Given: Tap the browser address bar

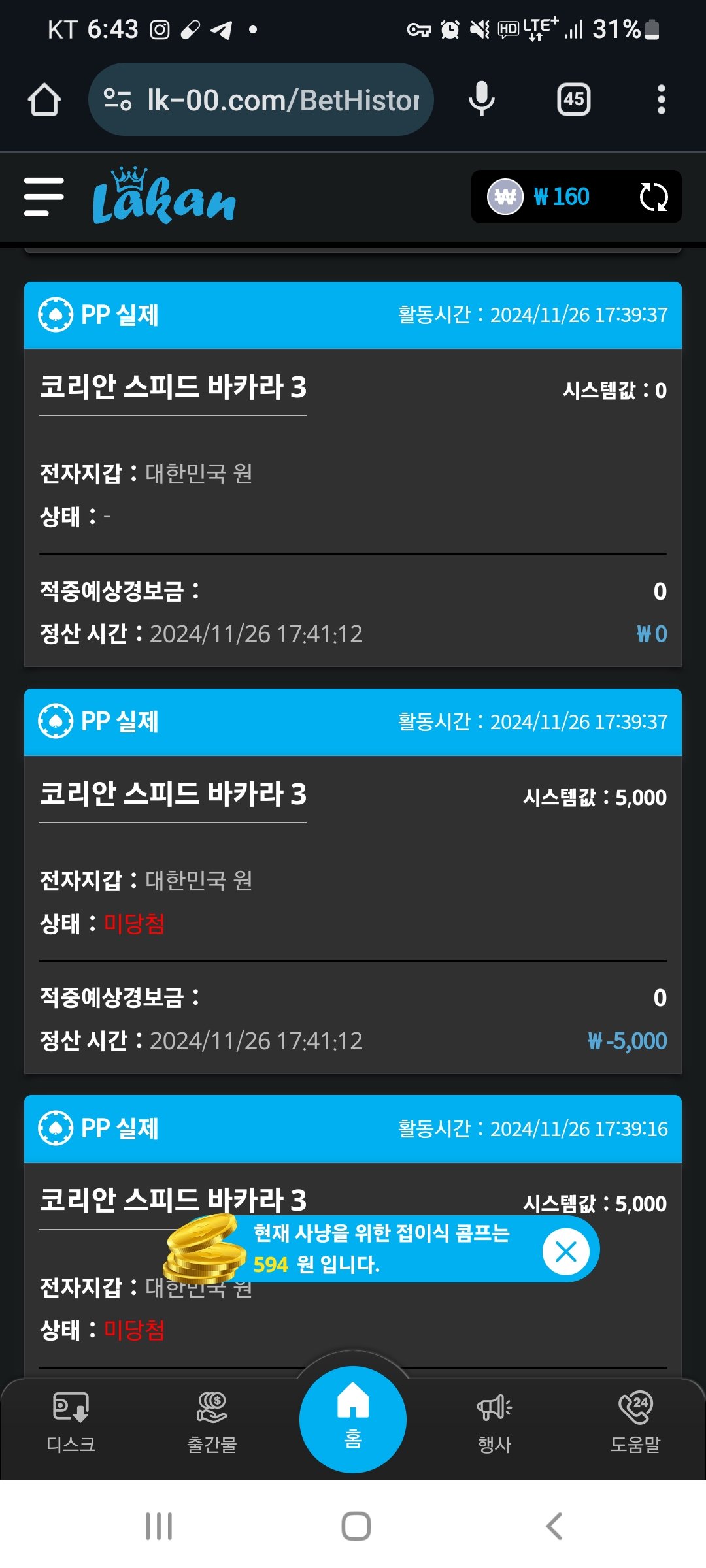Looking at the screenshot, I should (x=261, y=100).
